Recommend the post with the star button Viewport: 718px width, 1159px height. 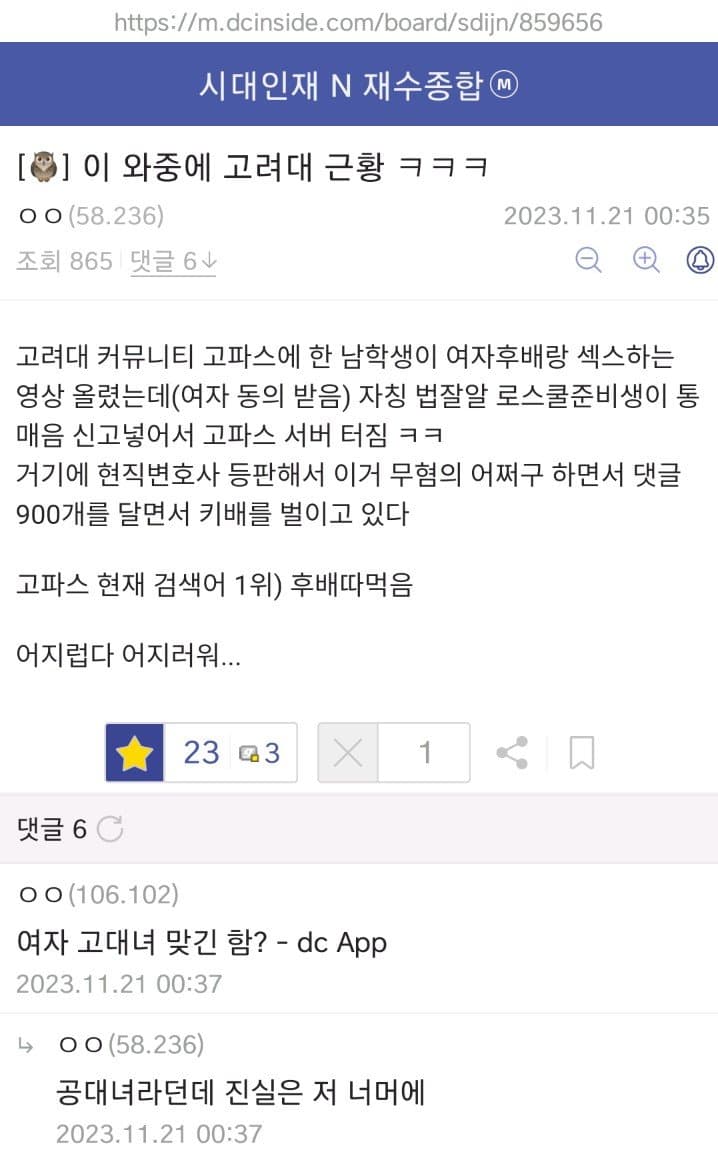click(x=134, y=752)
